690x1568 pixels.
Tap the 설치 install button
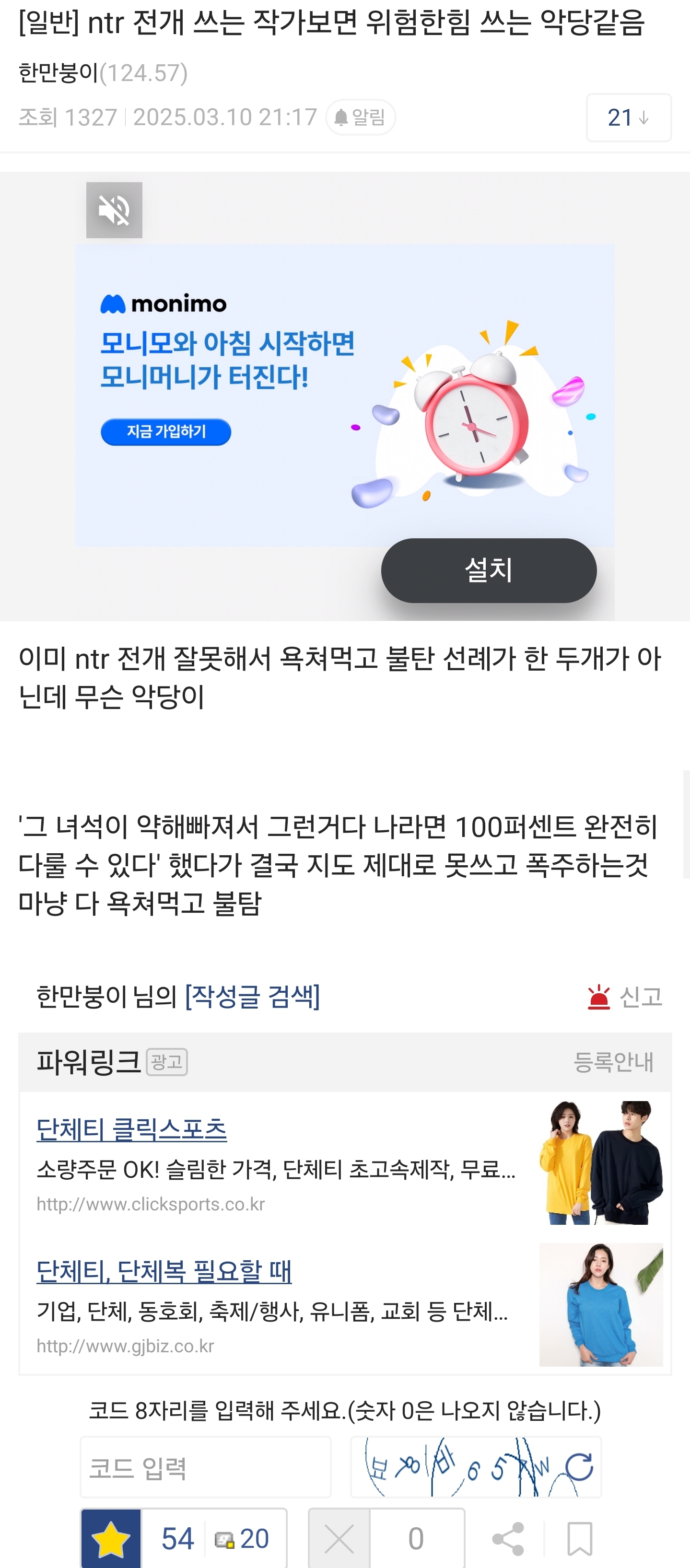(489, 570)
